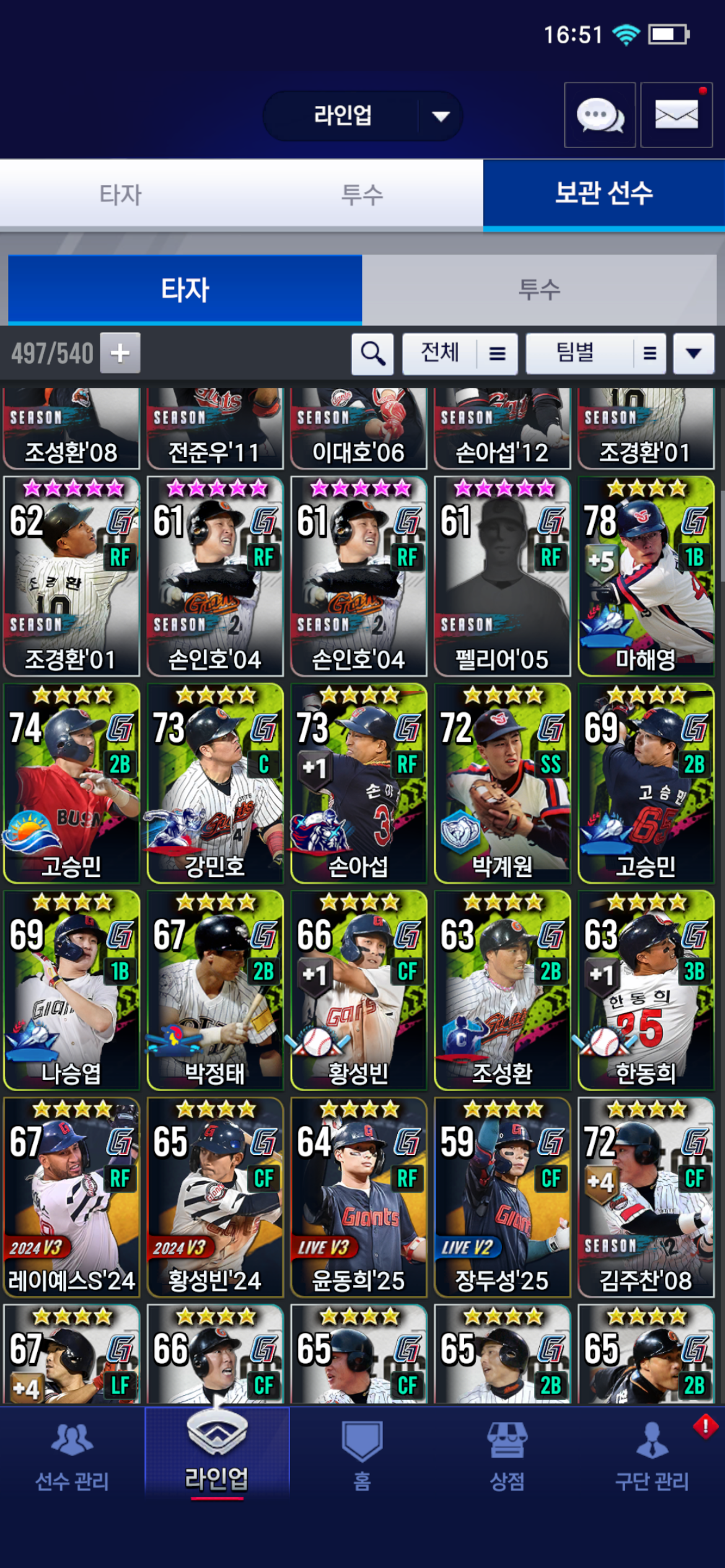Viewport: 725px width, 1568px height.
Task: View the 펠리어'05 RF card
Action: 502,576
